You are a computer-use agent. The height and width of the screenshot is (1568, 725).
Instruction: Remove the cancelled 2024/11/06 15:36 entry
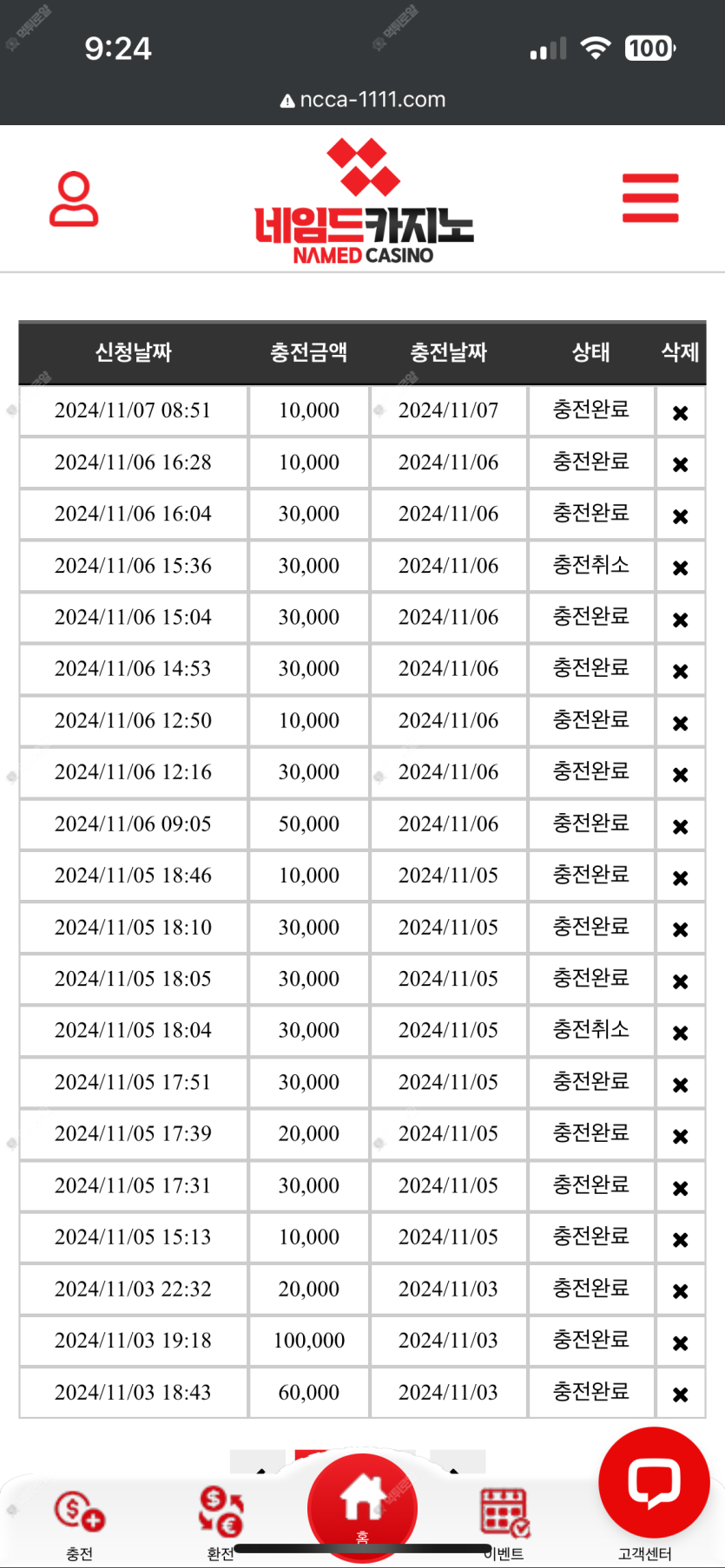(x=681, y=567)
